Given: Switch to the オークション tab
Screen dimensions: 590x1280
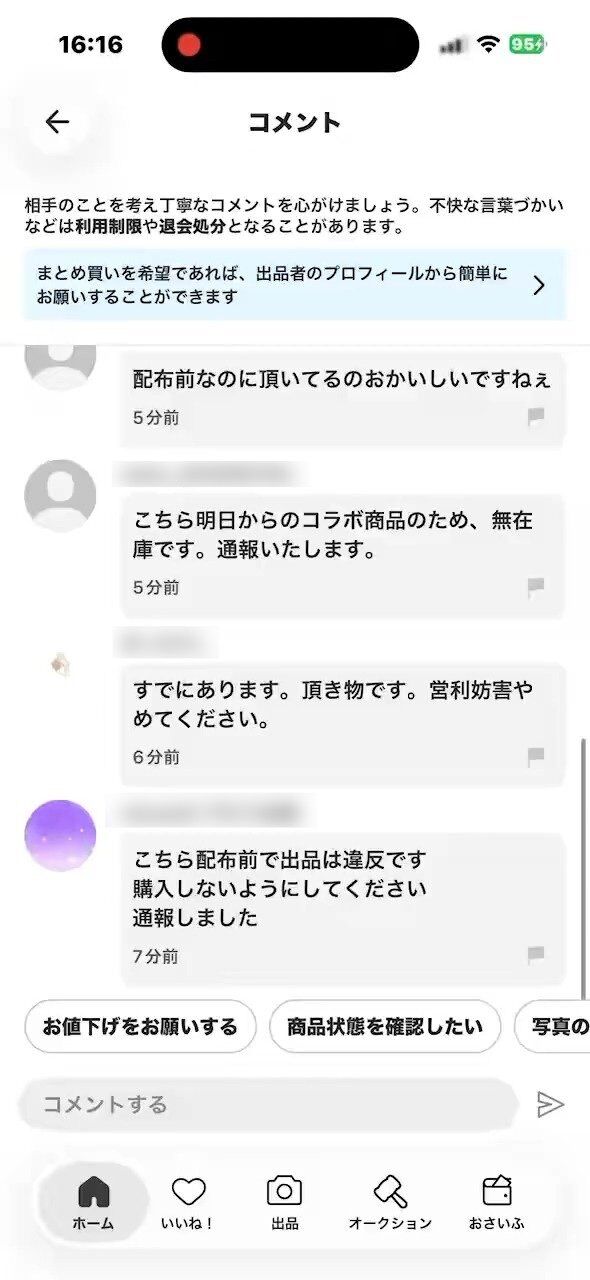Looking at the screenshot, I should 390,1202.
